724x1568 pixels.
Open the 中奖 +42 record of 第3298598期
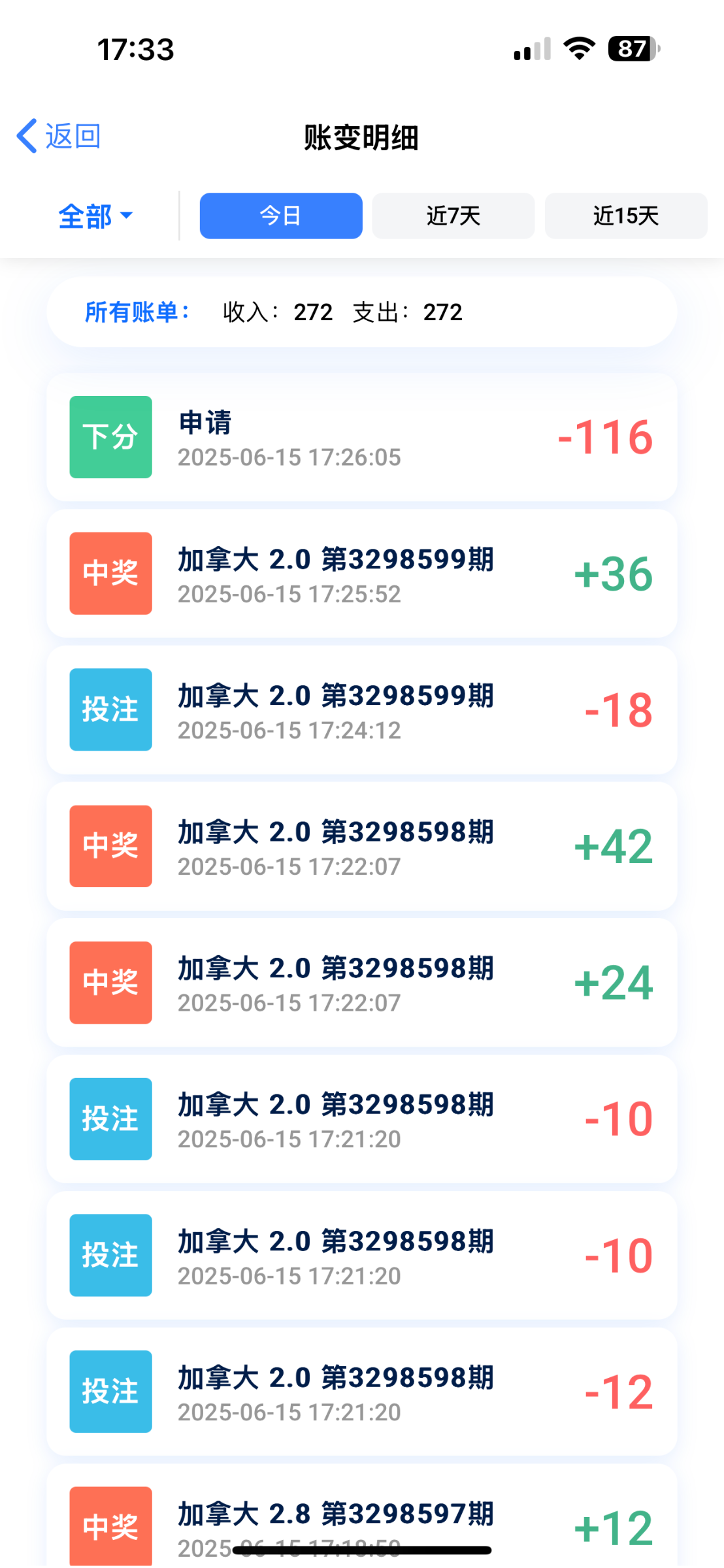361,846
